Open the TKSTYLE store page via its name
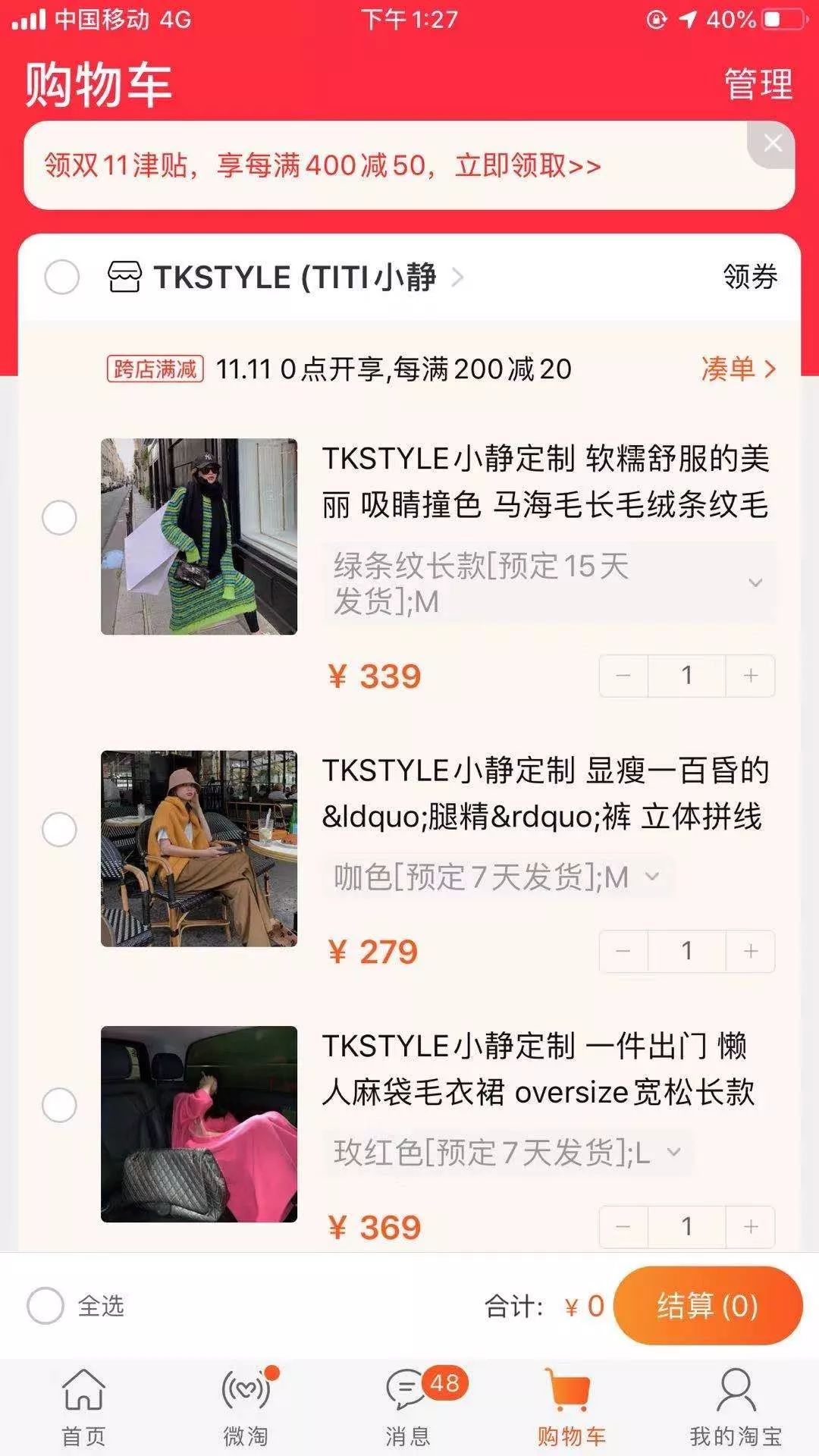The width and height of the screenshot is (819, 1456). point(296,278)
